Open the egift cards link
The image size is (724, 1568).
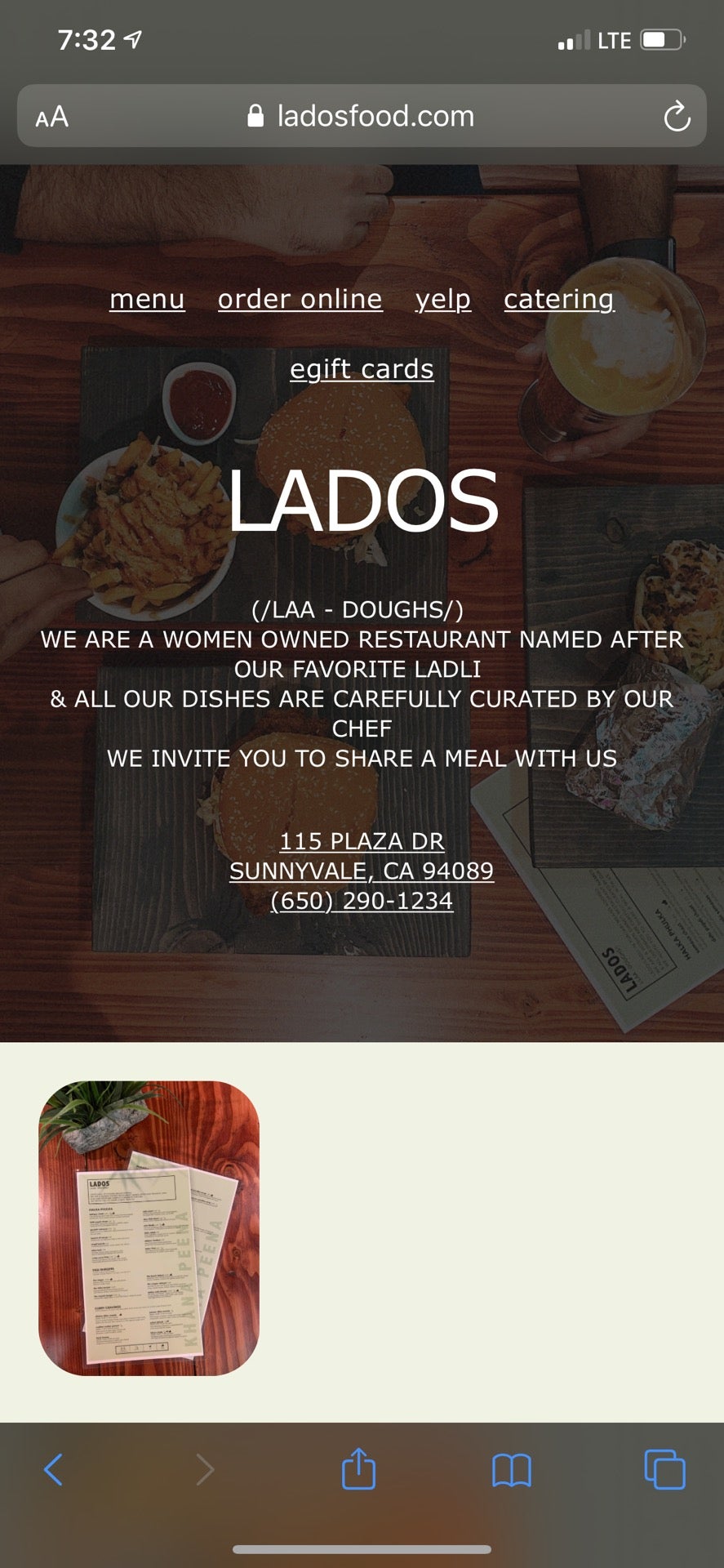[x=362, y=369]
